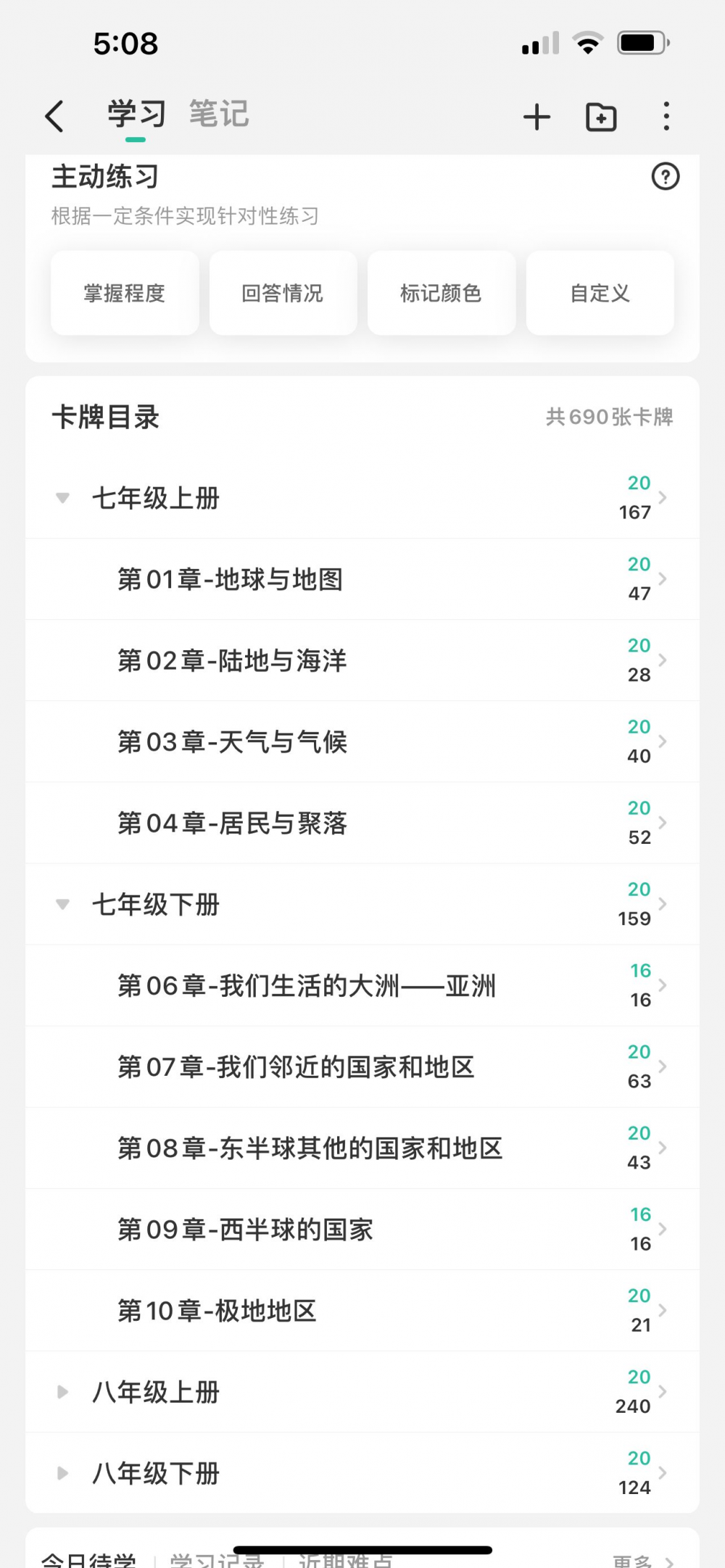Viewport: 725px width, 1568px height.
Task: Open 第10章-极地地区
Action: [362, 1310]
